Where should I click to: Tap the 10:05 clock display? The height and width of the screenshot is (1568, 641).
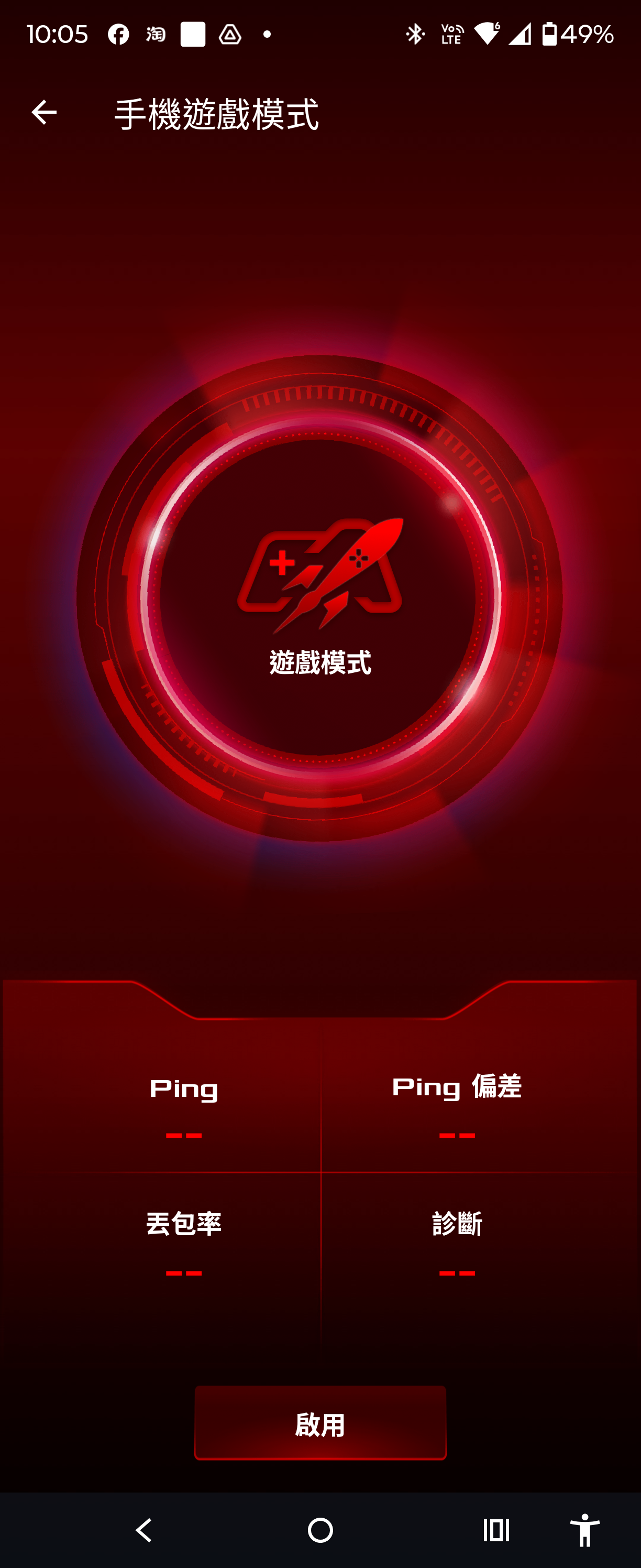(x=58, y=35)
